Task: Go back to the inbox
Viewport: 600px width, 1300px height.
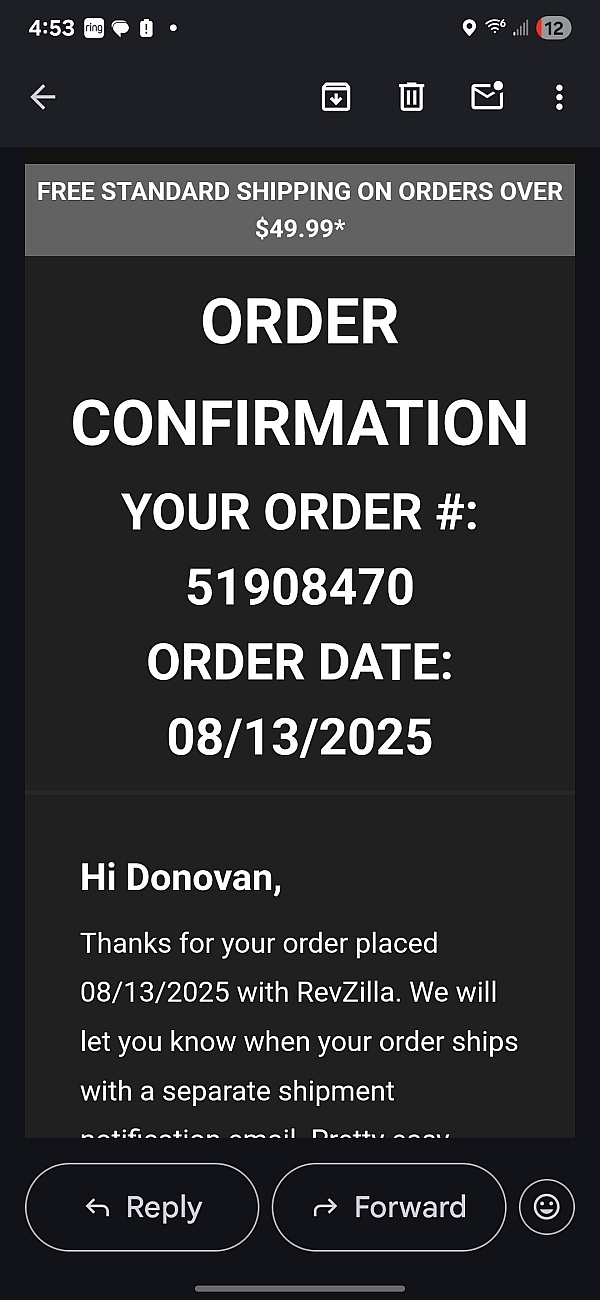Action: point(43,97)
